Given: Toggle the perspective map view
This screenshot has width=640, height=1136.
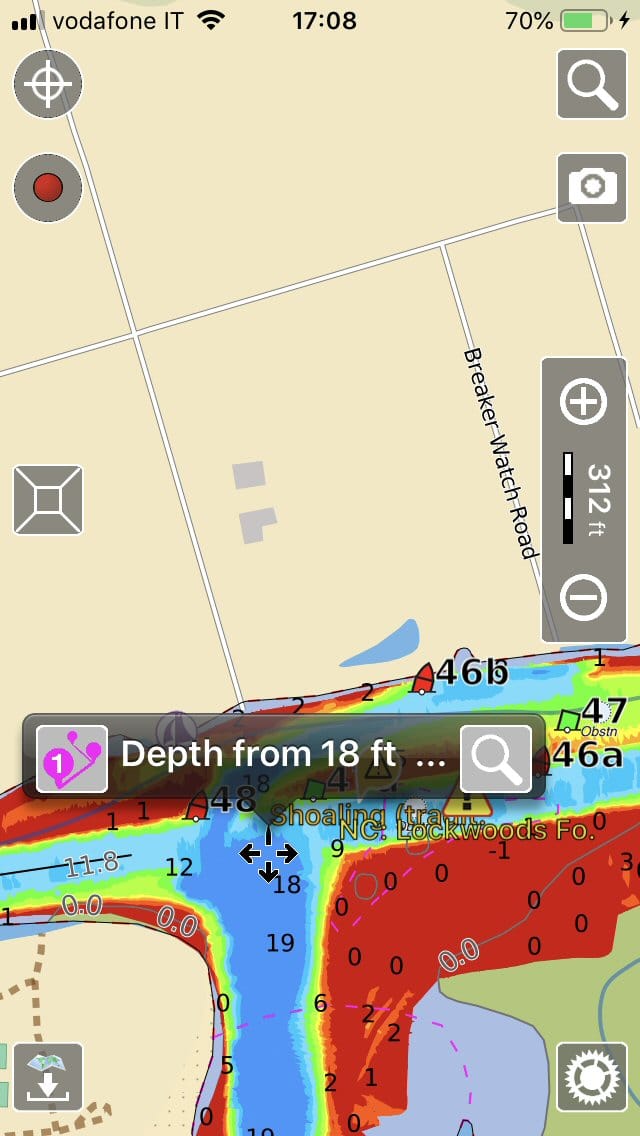Looking at the screenshot, I should click(x=48, y=500).
